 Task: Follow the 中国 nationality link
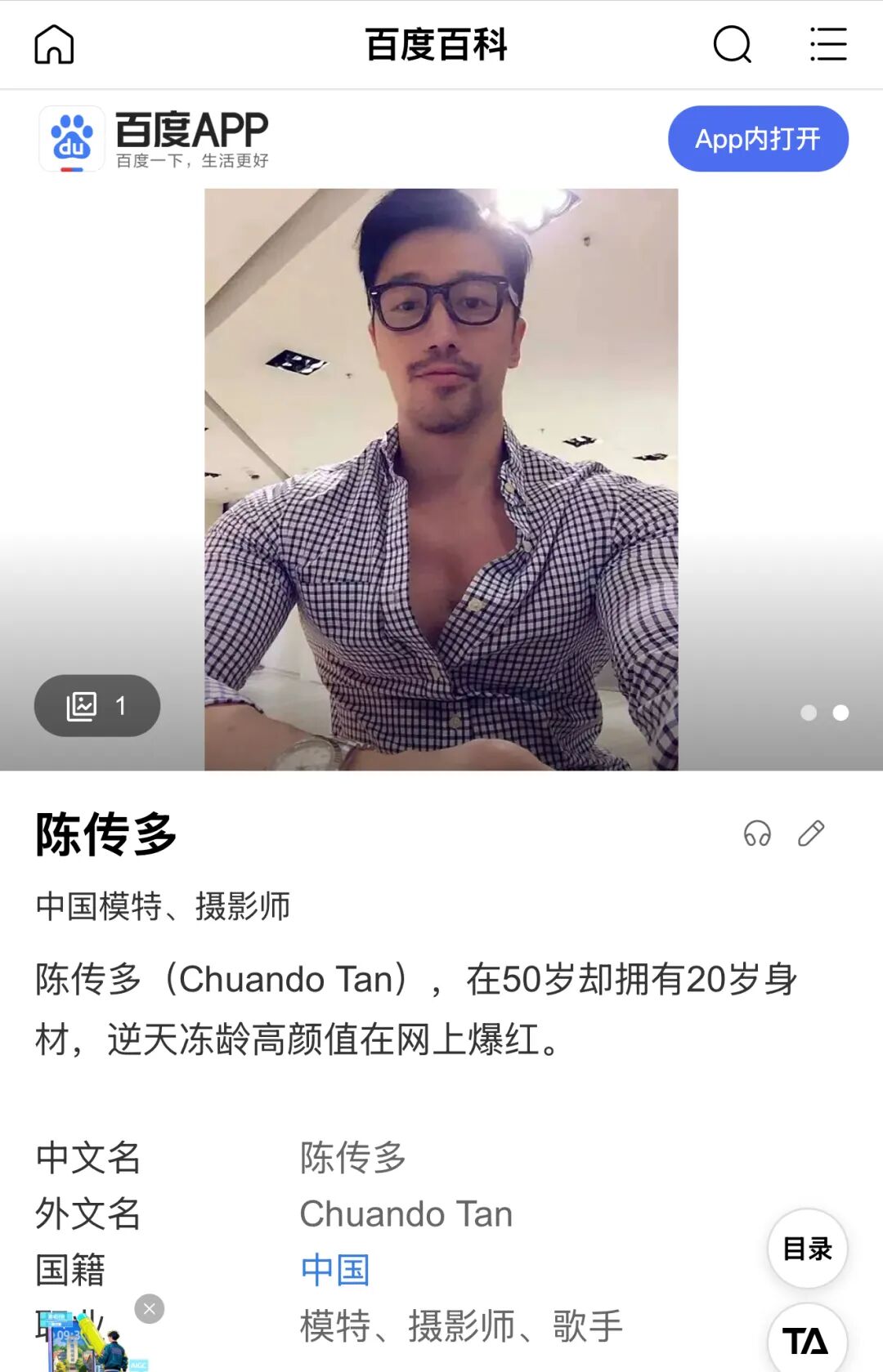click(335, 1270)
